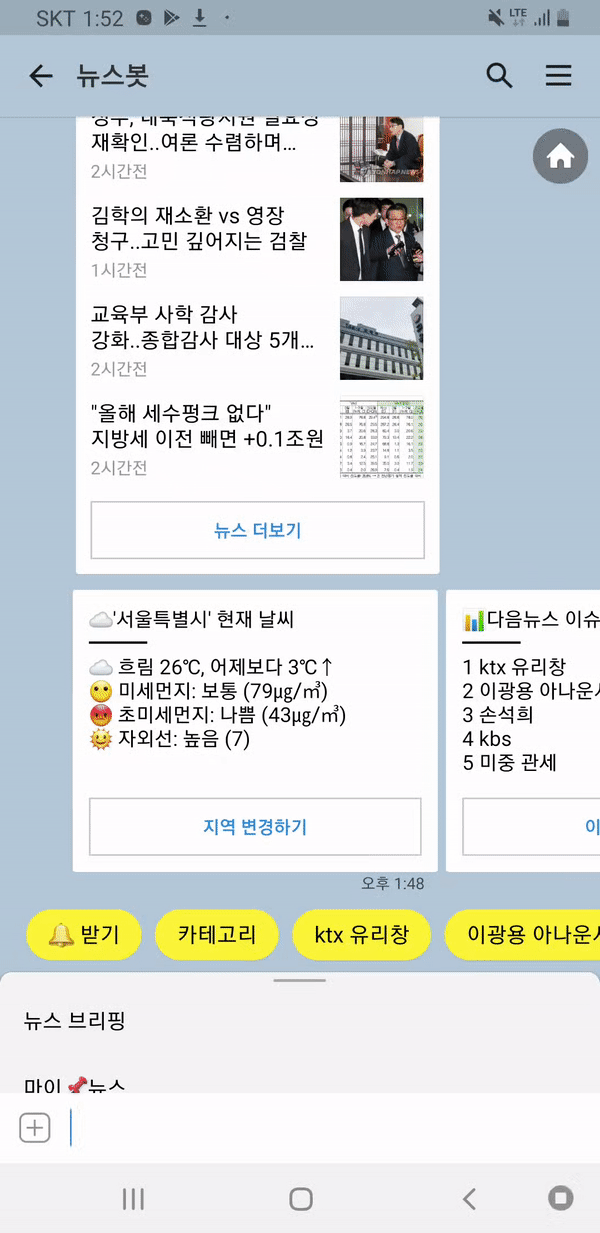Viewport: 600px width, 1233px height.
Task: Tap the system back button
Action: (468, 1199)
